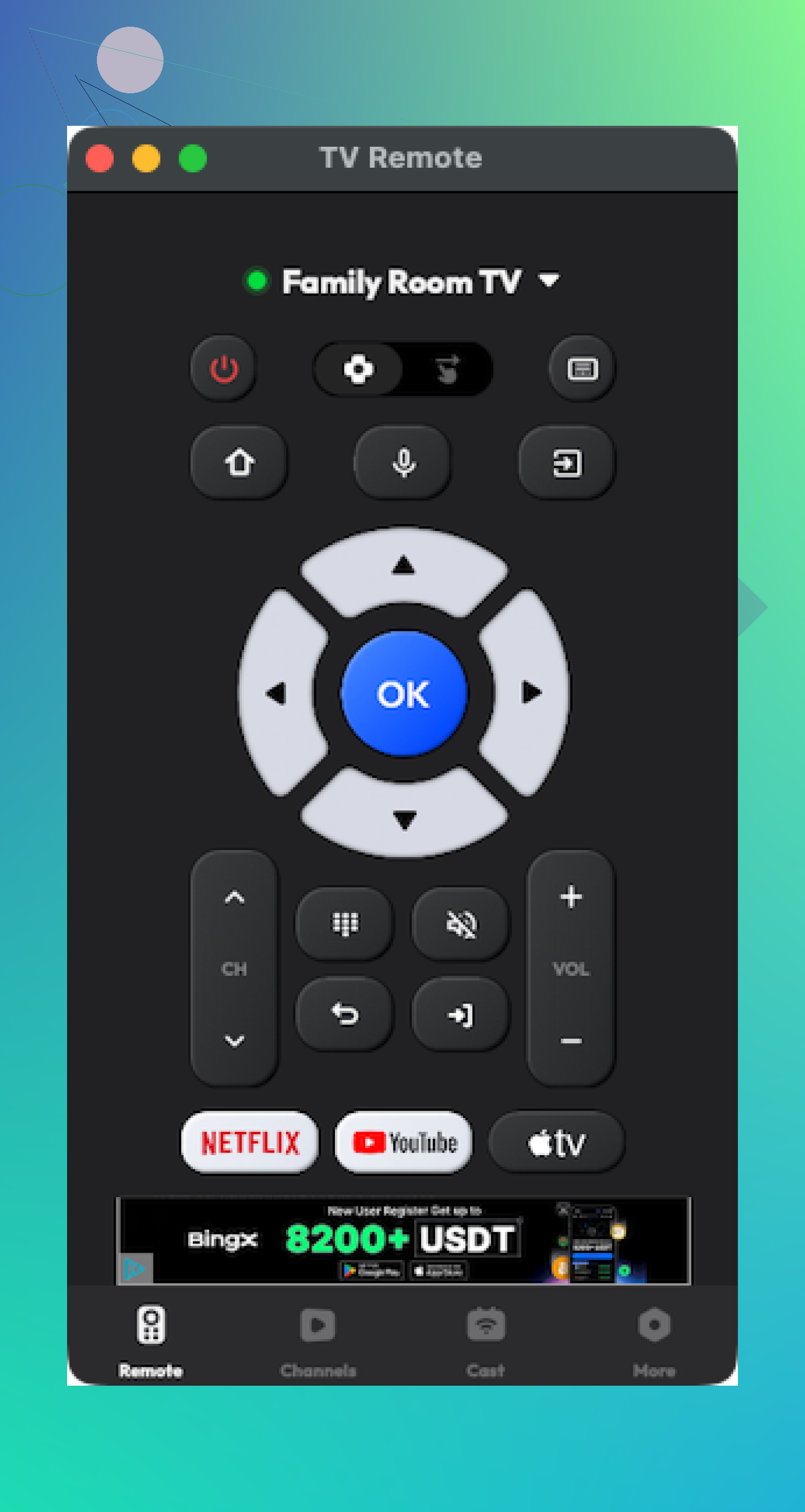Go to the TV home screen
Screen dimensions: 805x1512
click(x=239, y=463)
